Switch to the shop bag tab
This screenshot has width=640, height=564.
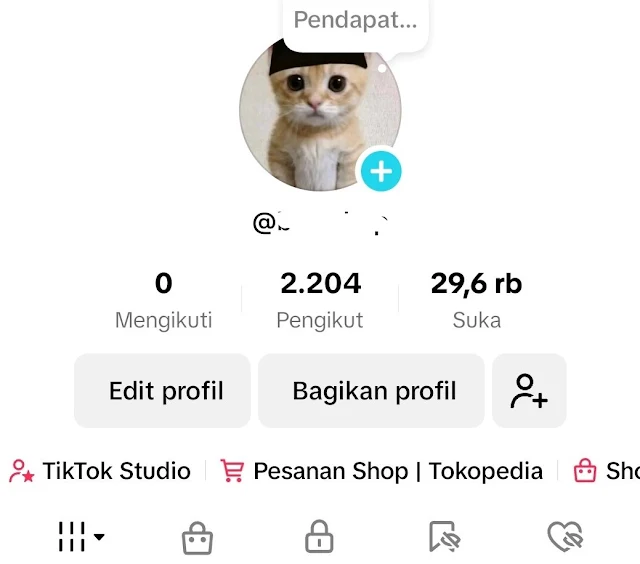coord(197,538)
